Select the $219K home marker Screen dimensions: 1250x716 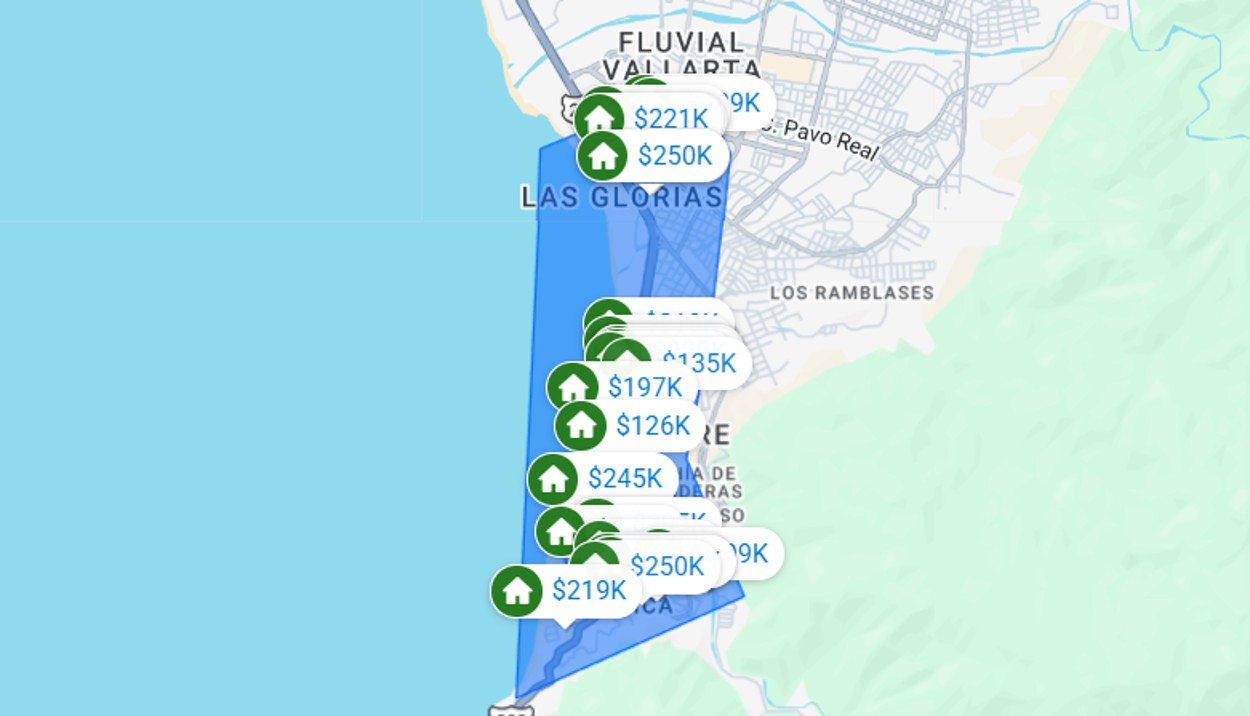click(588, 591)
